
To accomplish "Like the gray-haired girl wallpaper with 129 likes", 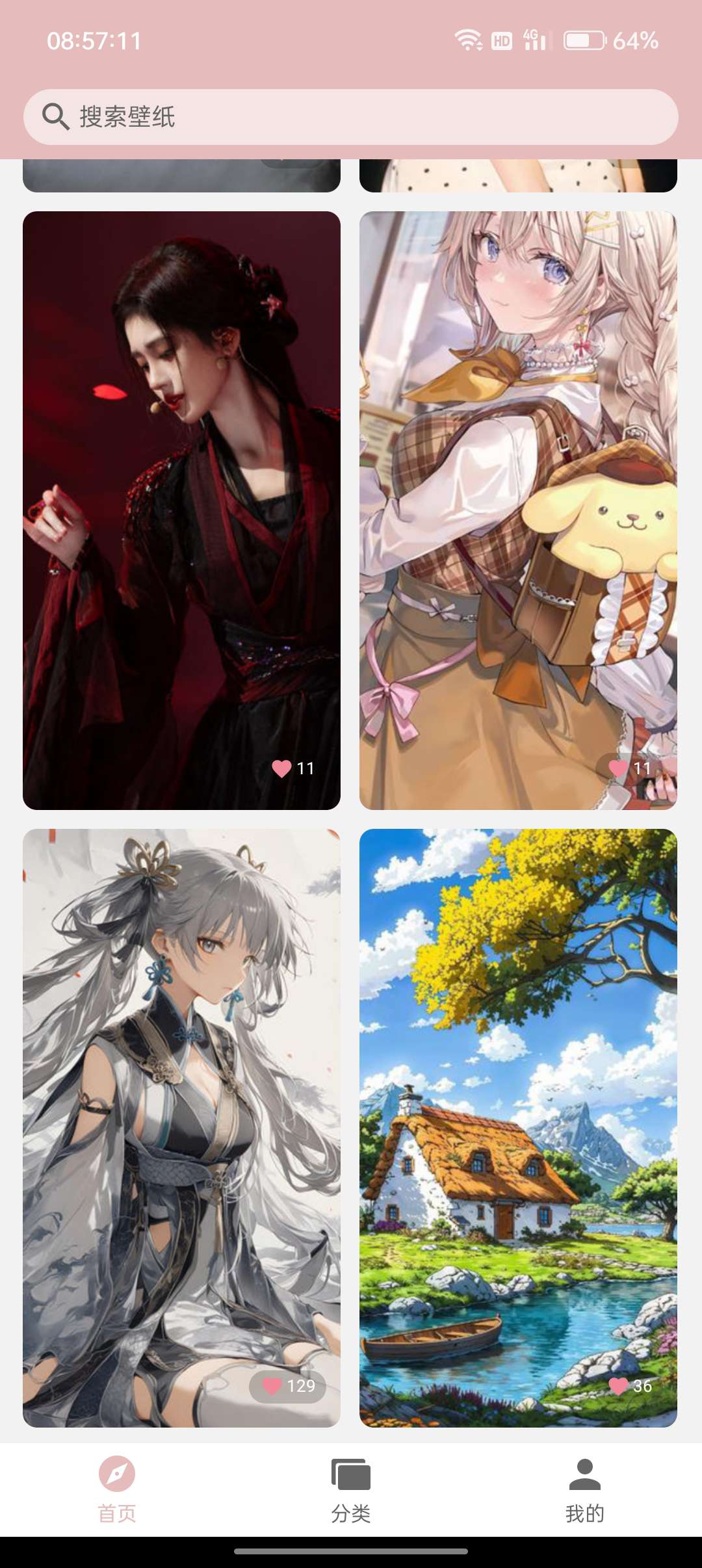I will click(x=273, y=1386).
